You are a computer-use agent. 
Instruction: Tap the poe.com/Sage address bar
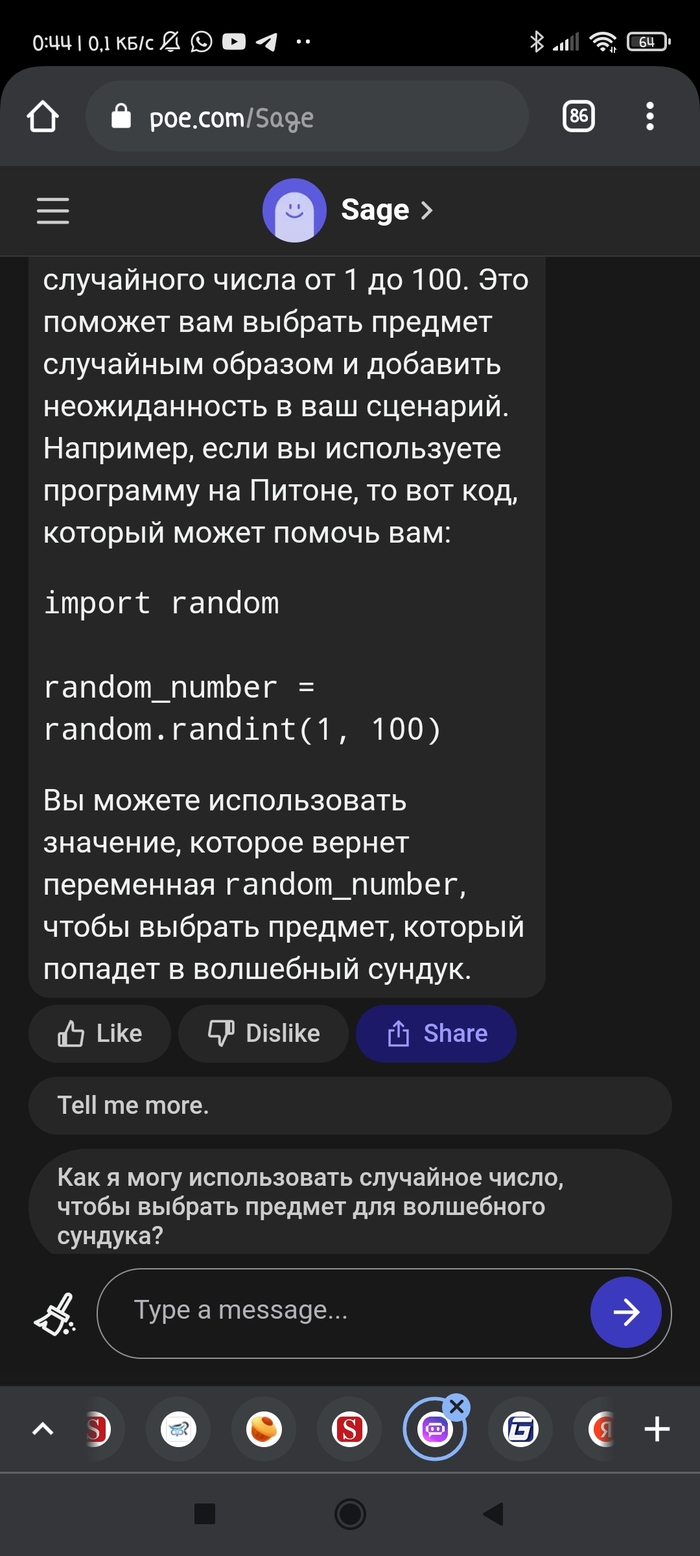[x=307, y=117]
